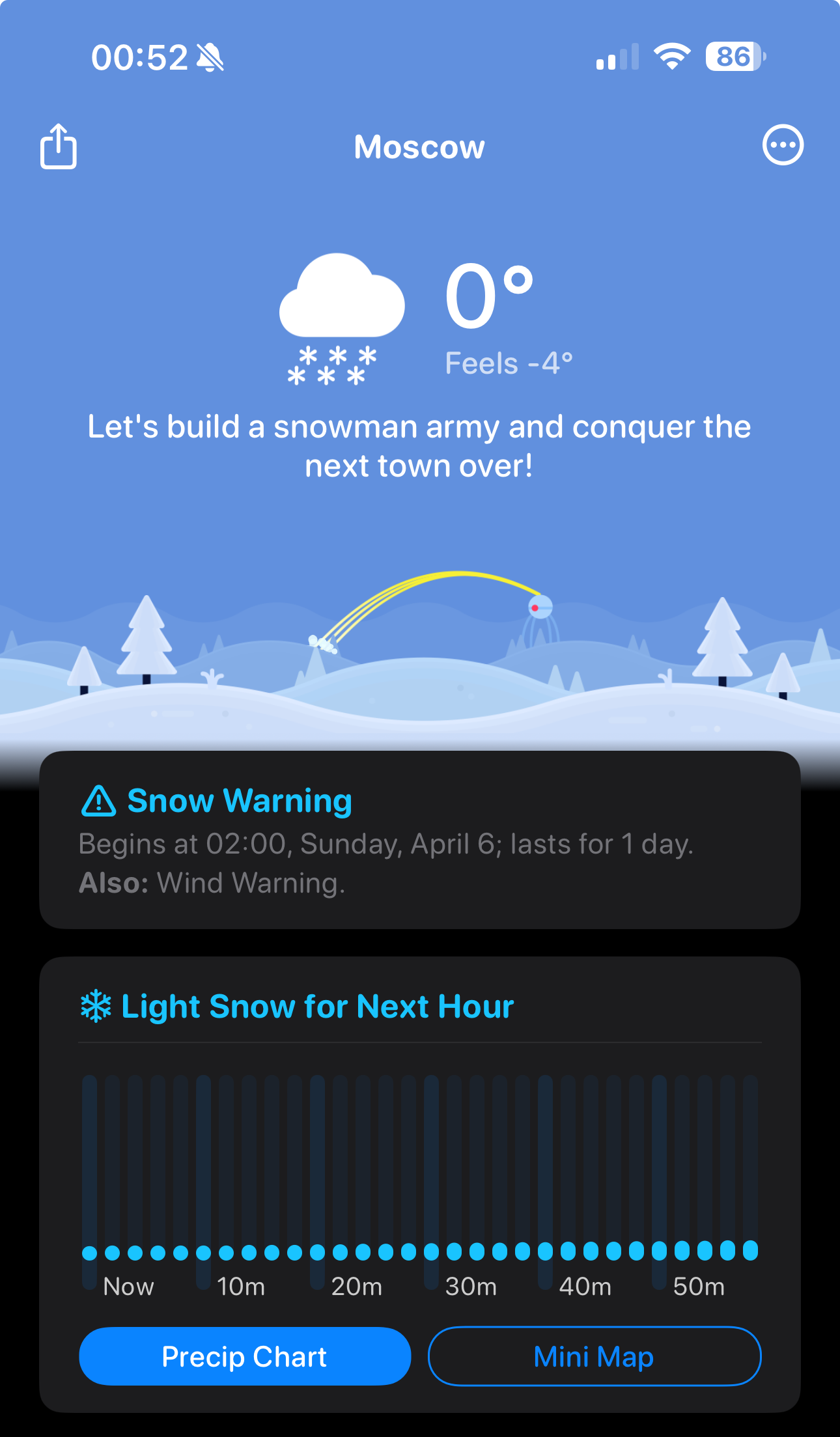Select the Precip Chart view
Image resolution: width=840 pixels, height=1437 pixels.
[245, 1356]
